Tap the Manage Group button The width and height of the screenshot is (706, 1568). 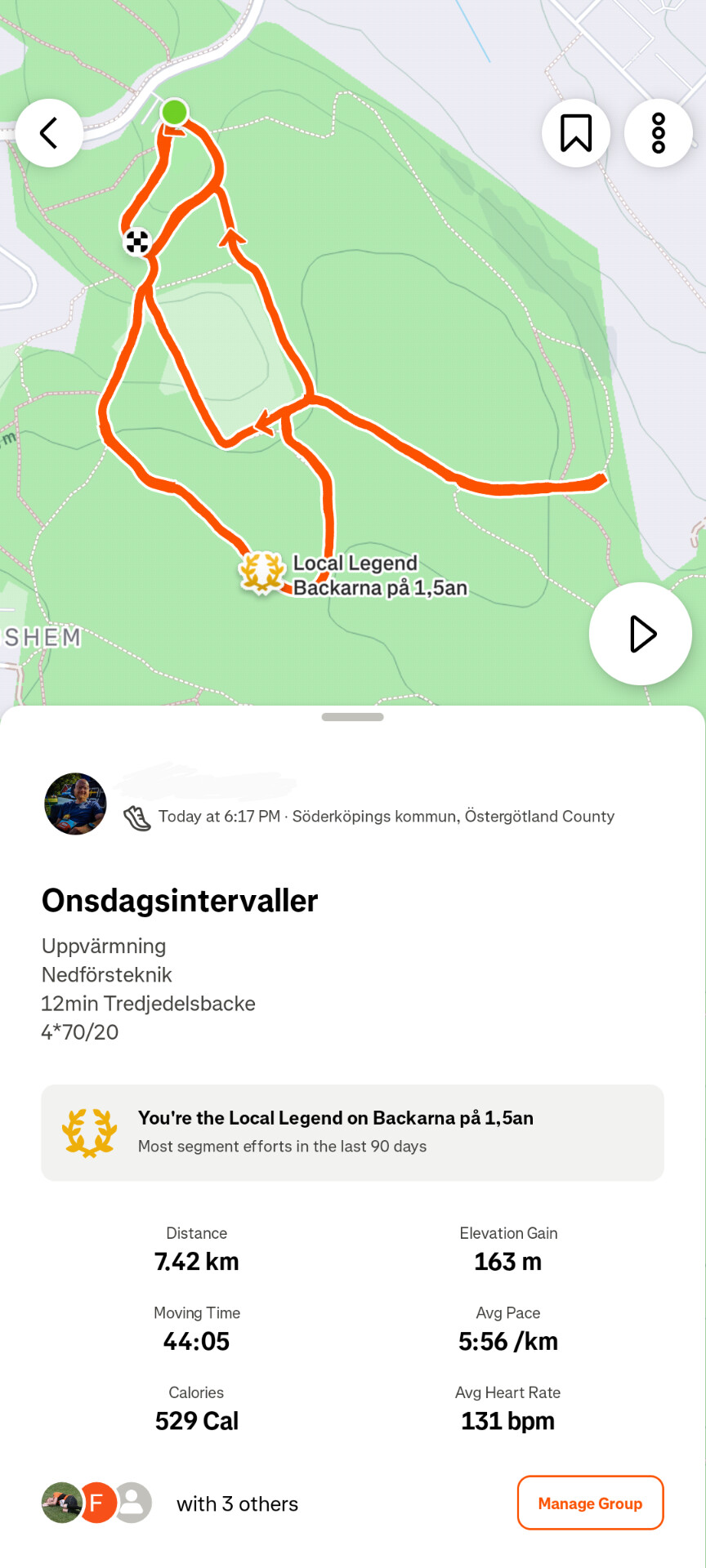[x=590, y=1503]
